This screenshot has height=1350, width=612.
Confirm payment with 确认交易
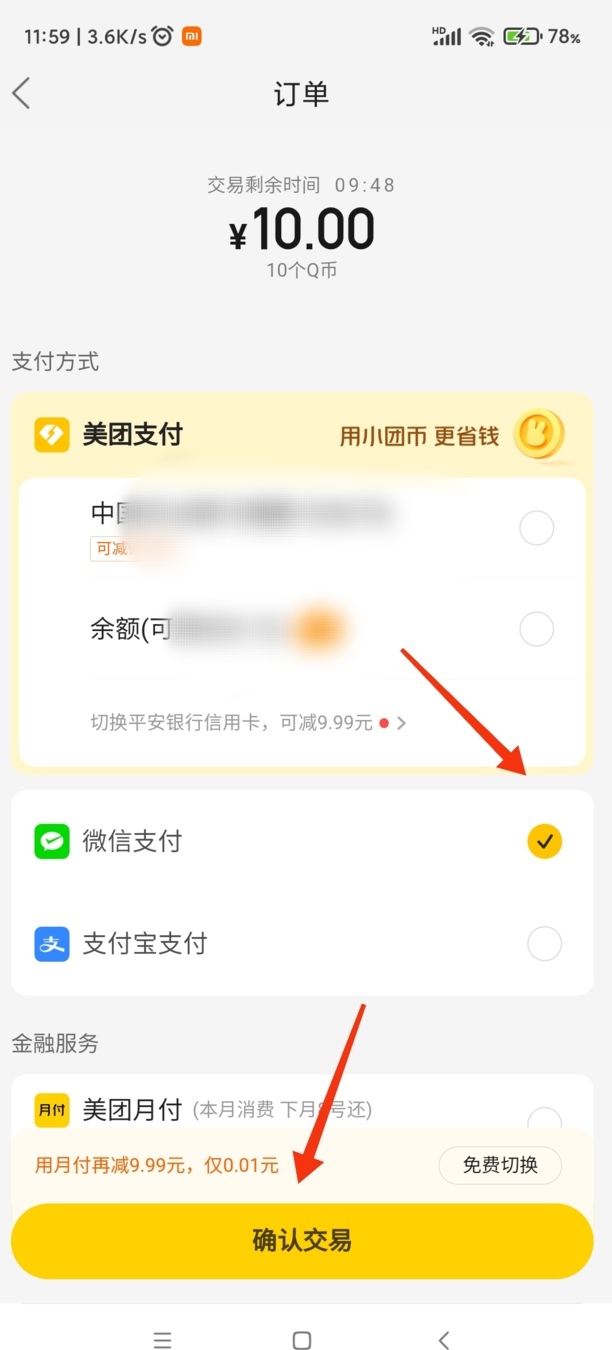point(302,1240)
